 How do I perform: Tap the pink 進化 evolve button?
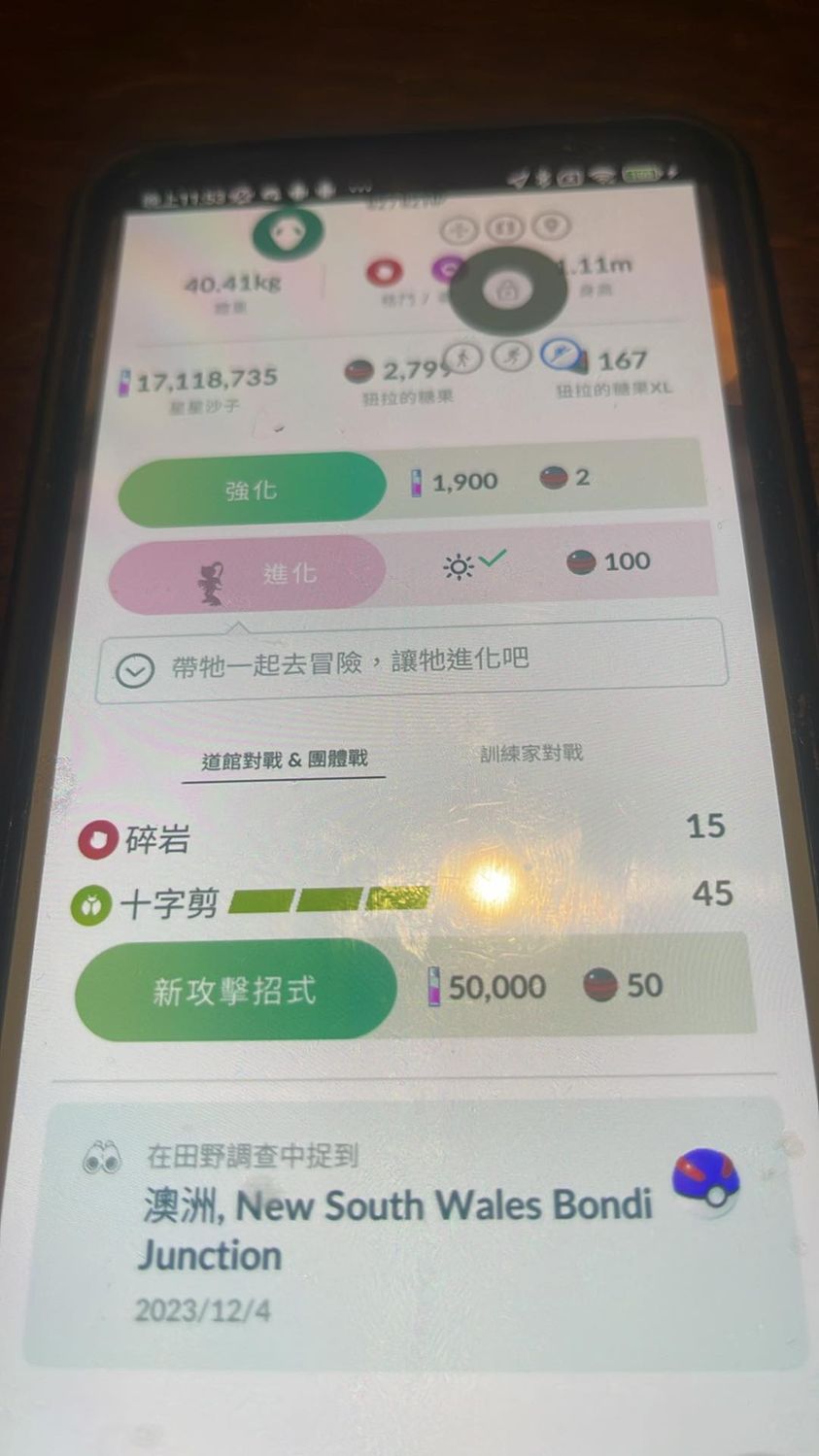[247, 574]
